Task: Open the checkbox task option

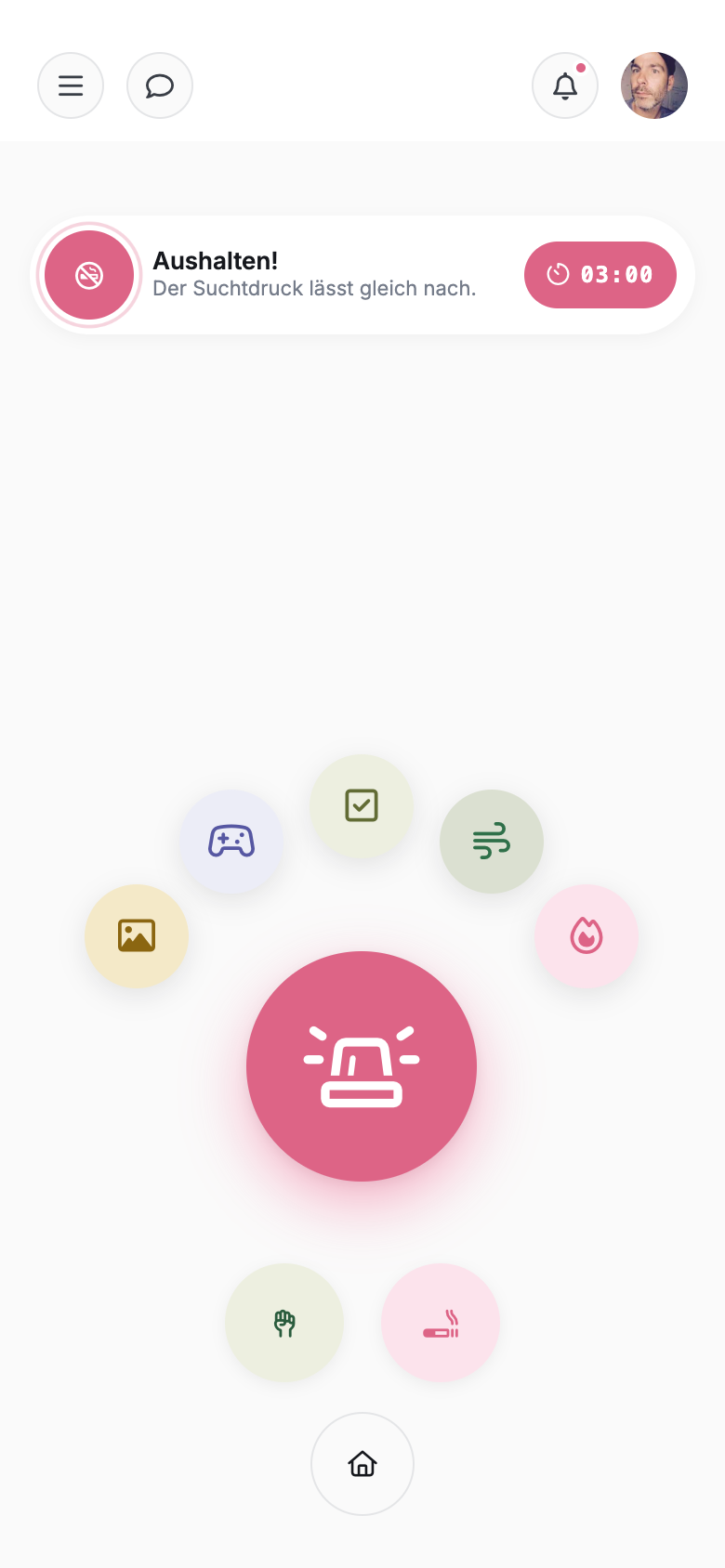Action: [x=362, y=805]
